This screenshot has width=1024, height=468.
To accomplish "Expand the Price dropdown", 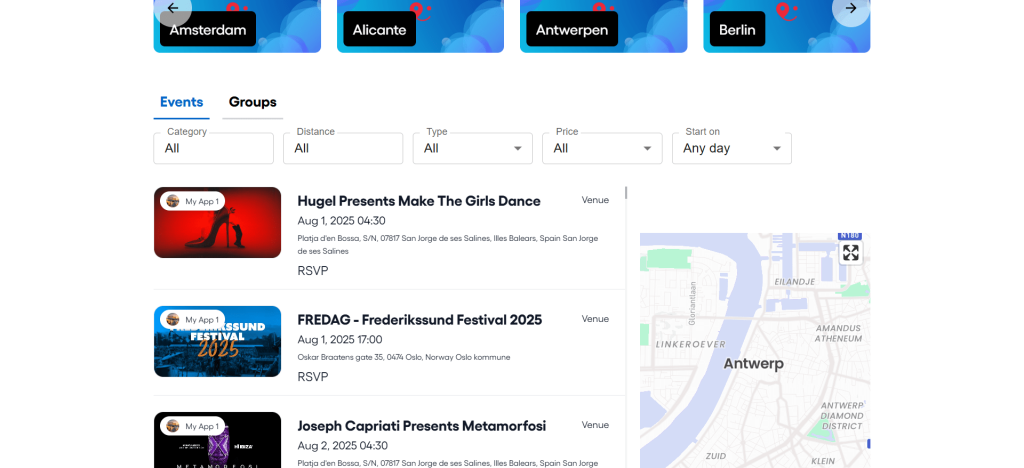I will coord(602,148).
